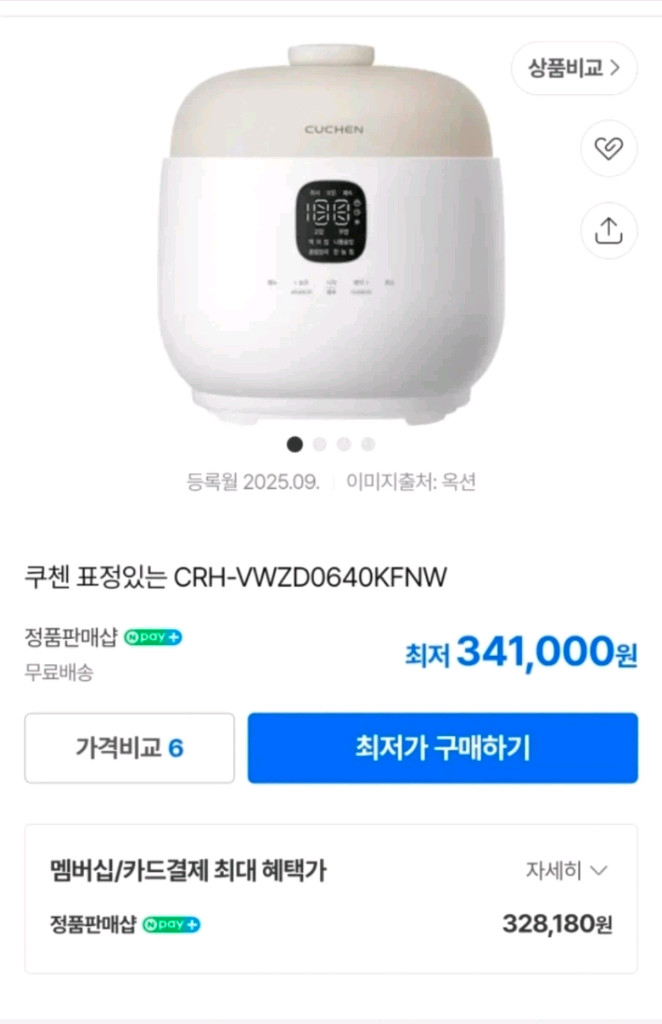This screenshot has height=1024, width=662.
Task: Tap 최저가 구매하기 to buy
Action: 442,748
